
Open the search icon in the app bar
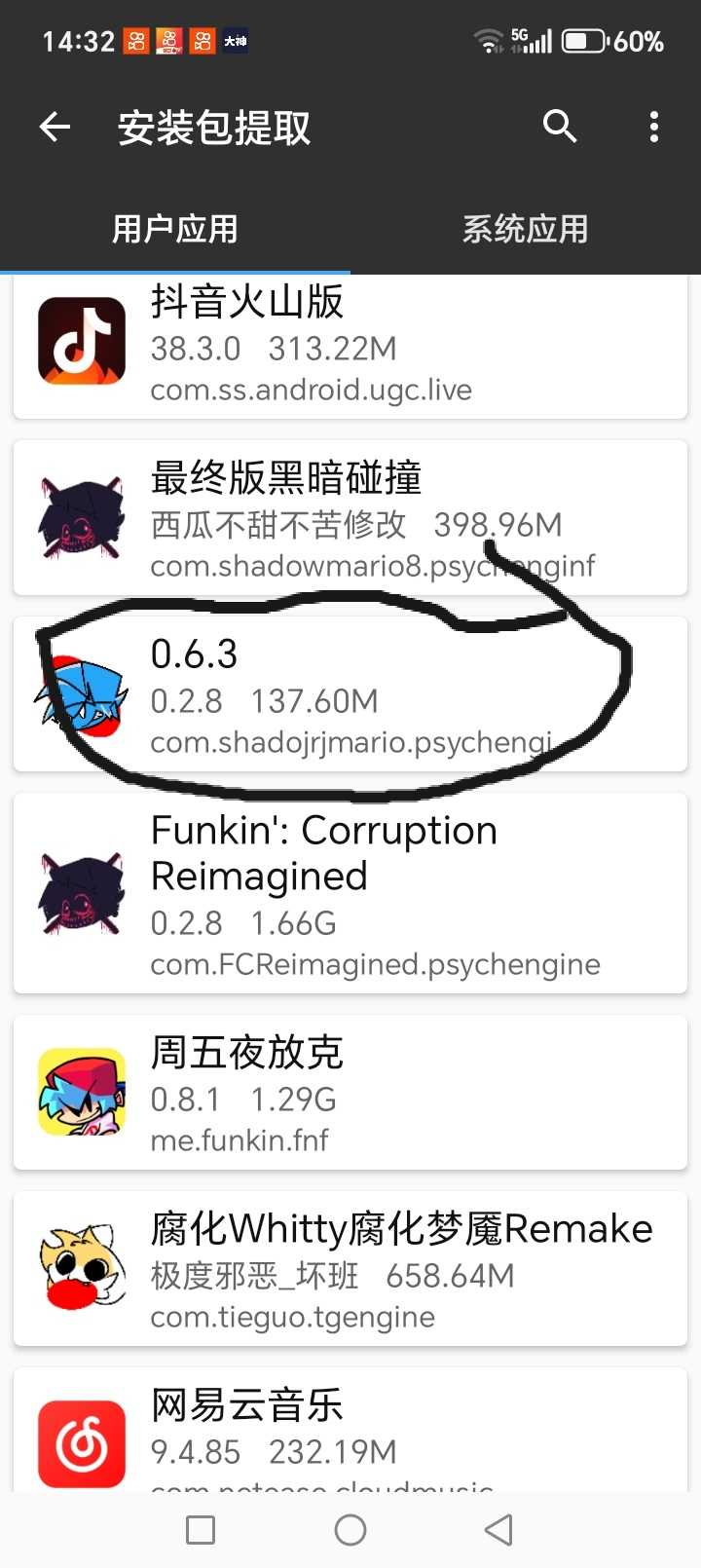tap(560, 127)
